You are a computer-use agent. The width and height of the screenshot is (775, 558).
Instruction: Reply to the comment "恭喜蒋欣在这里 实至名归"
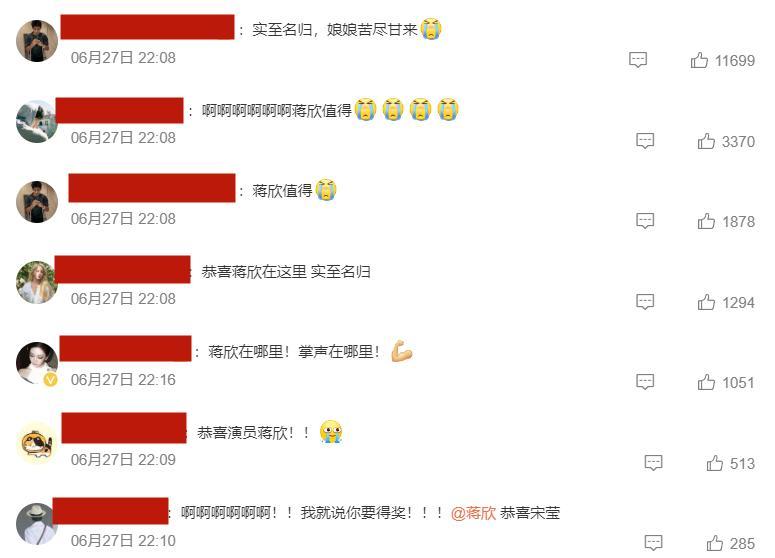coord(645,302)
